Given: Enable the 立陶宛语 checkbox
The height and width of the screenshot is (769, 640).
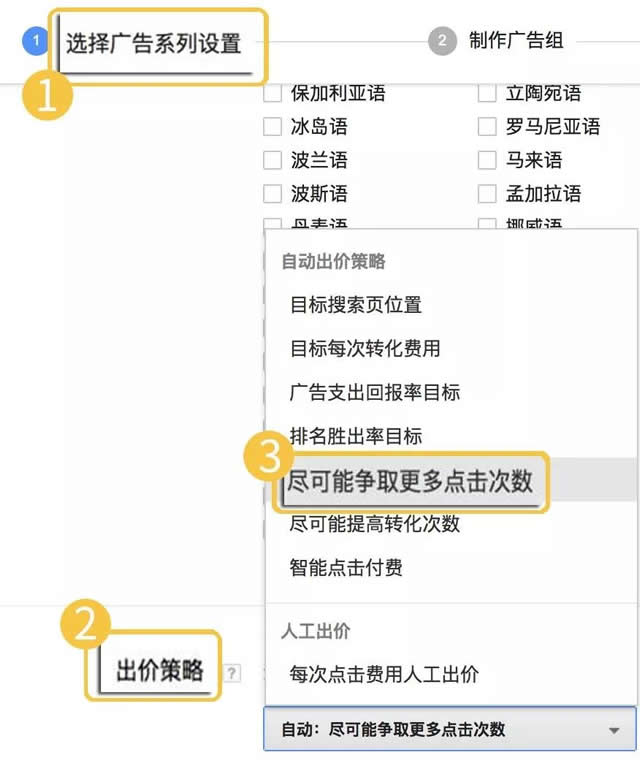Looking at the screenshot, I should 487,94.
